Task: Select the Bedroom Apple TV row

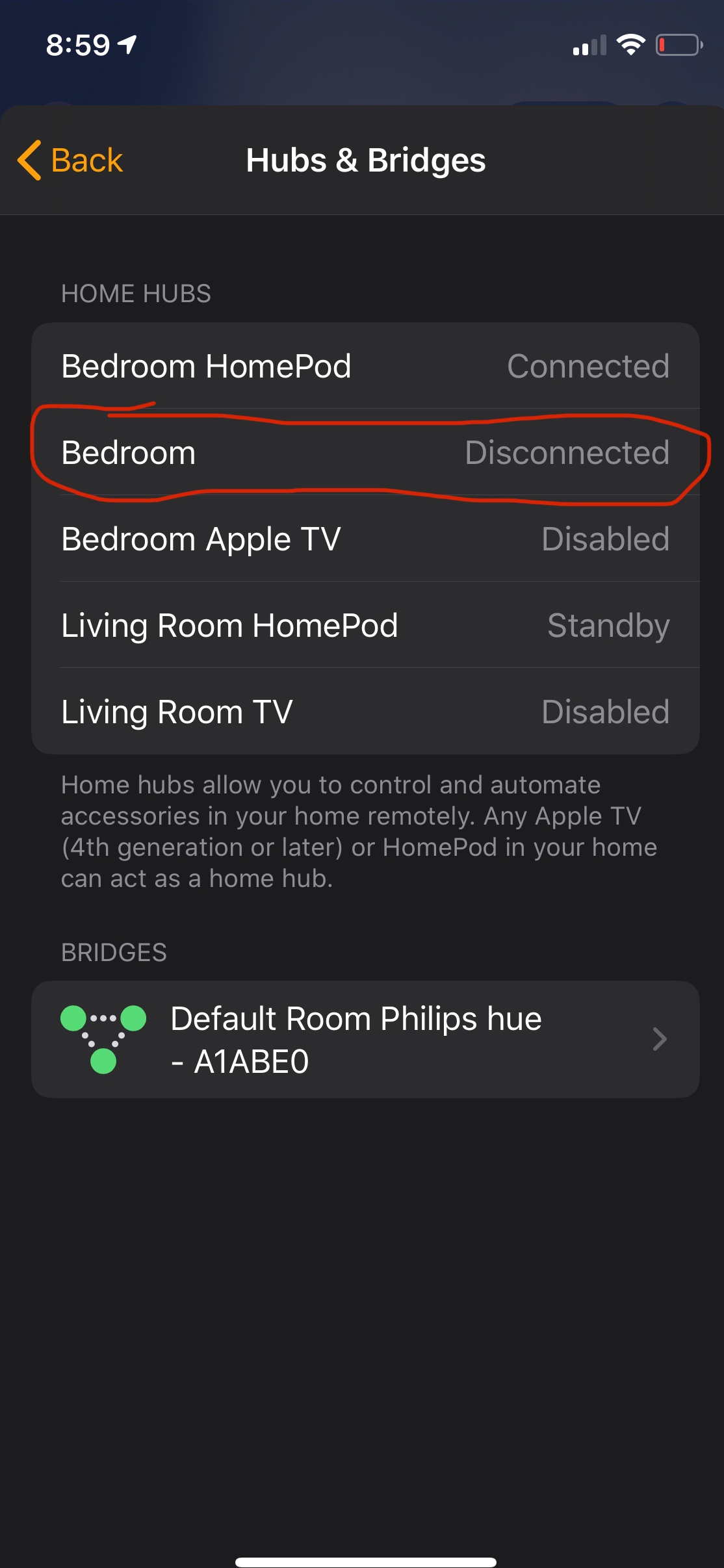Action: point(365,539)
